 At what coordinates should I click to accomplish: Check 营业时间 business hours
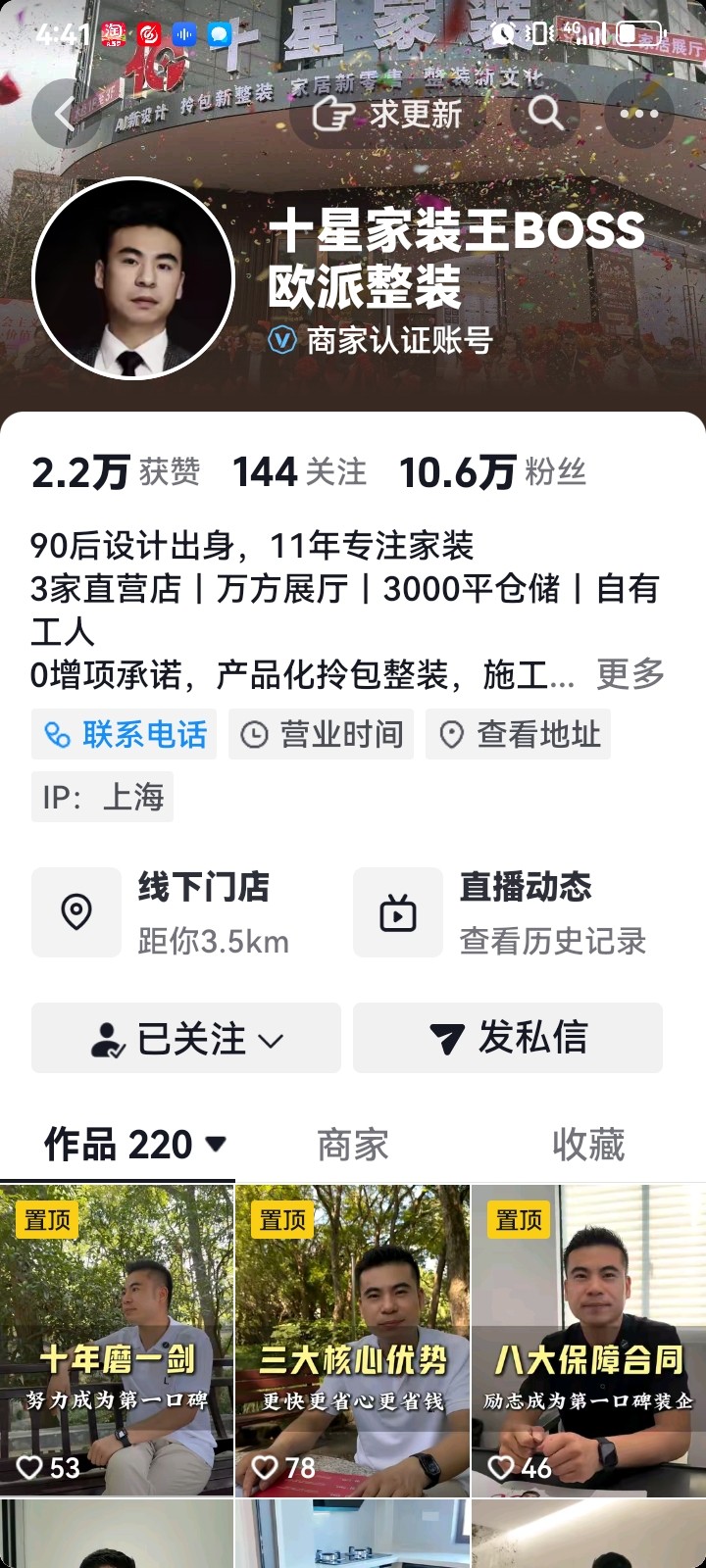[x=322, y=734]
